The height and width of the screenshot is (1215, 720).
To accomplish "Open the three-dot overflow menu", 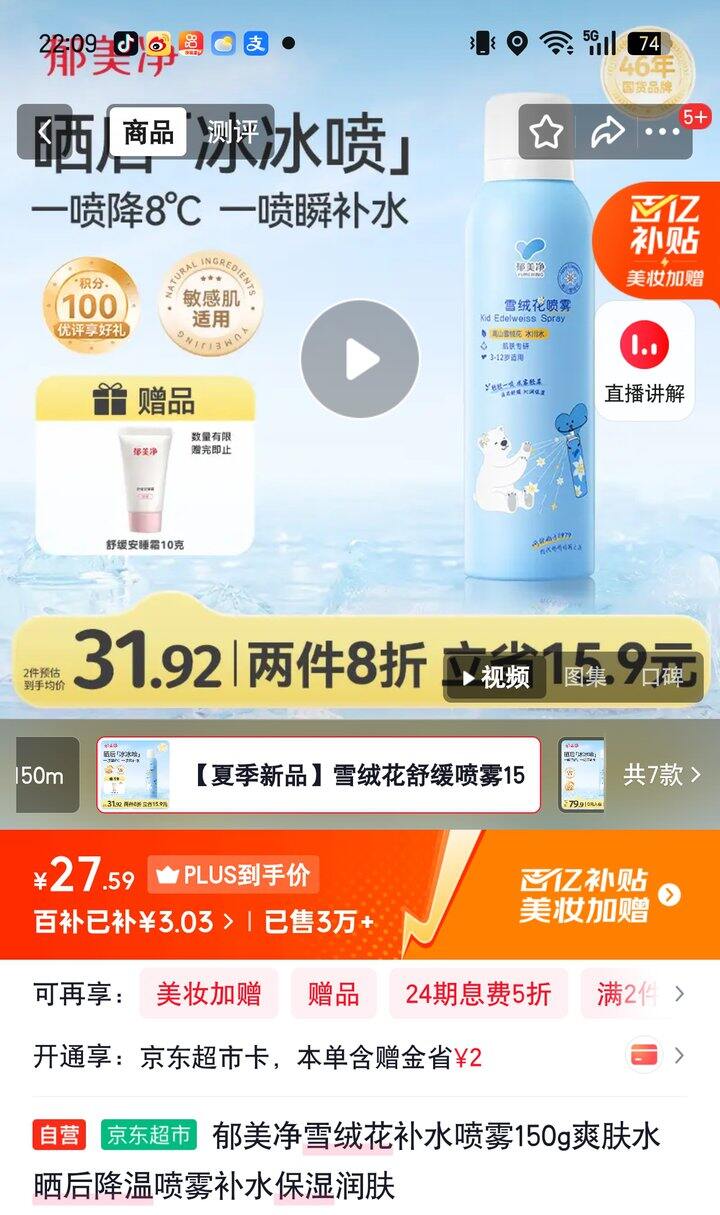I will pyautogui.click(x=662, y=132).
